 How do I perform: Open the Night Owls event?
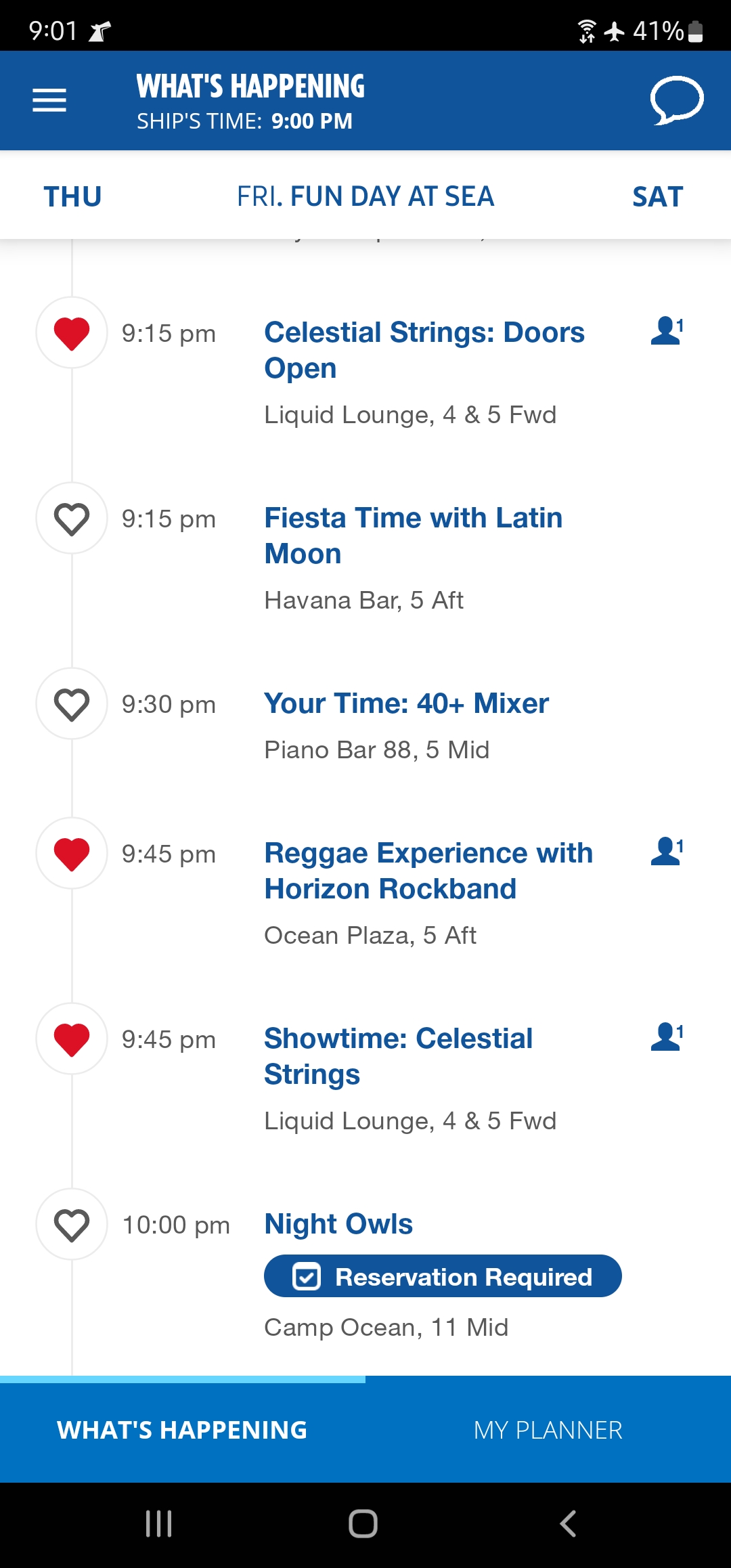[x=338, y=1224]
